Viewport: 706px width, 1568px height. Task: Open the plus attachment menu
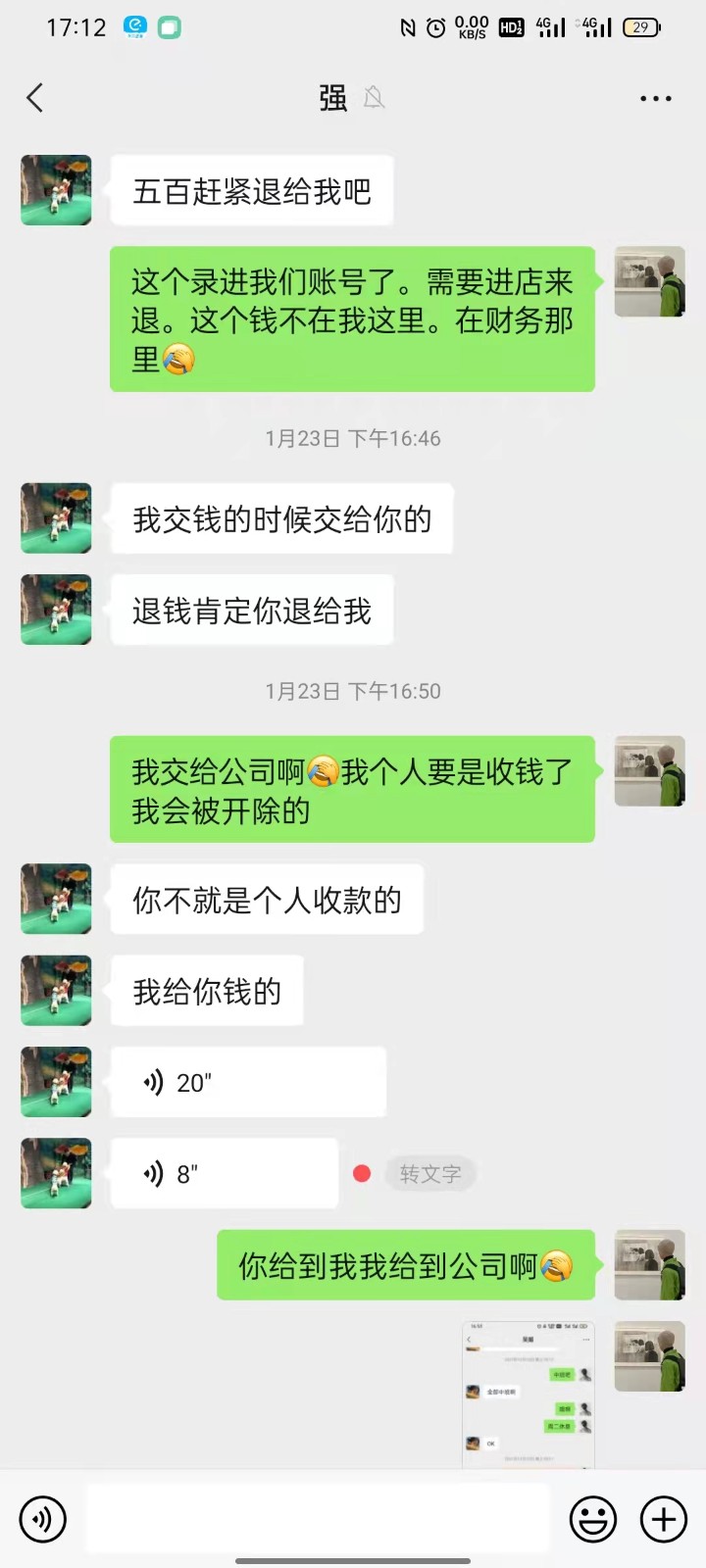tap(664, 1519)
